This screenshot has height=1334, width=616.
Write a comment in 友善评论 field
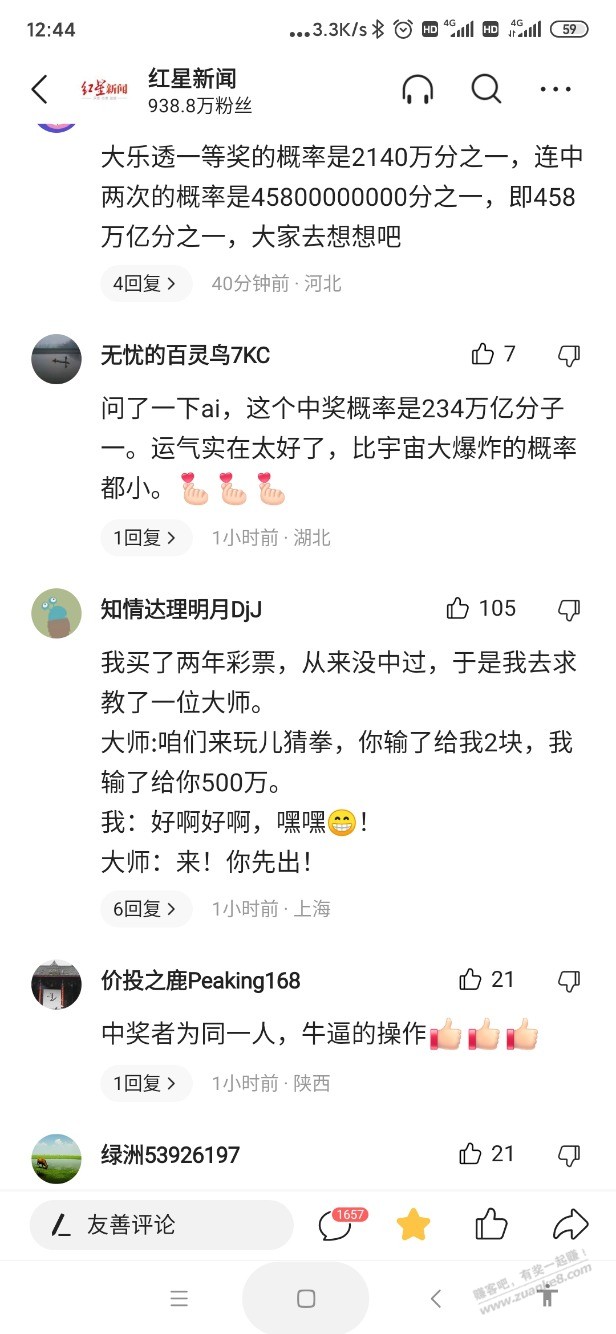click(160, 1225)
